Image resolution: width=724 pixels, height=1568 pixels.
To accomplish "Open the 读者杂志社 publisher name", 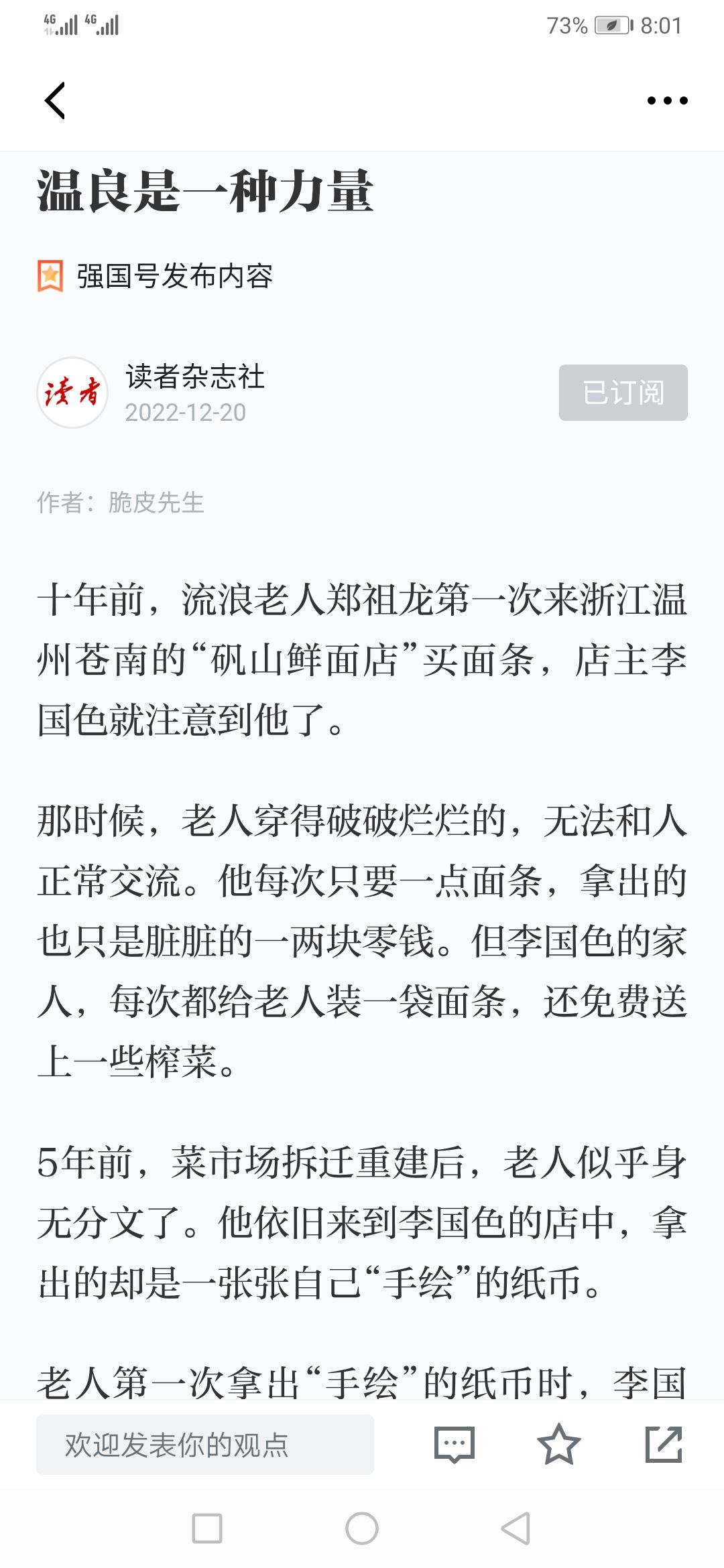I will point(195,377).
